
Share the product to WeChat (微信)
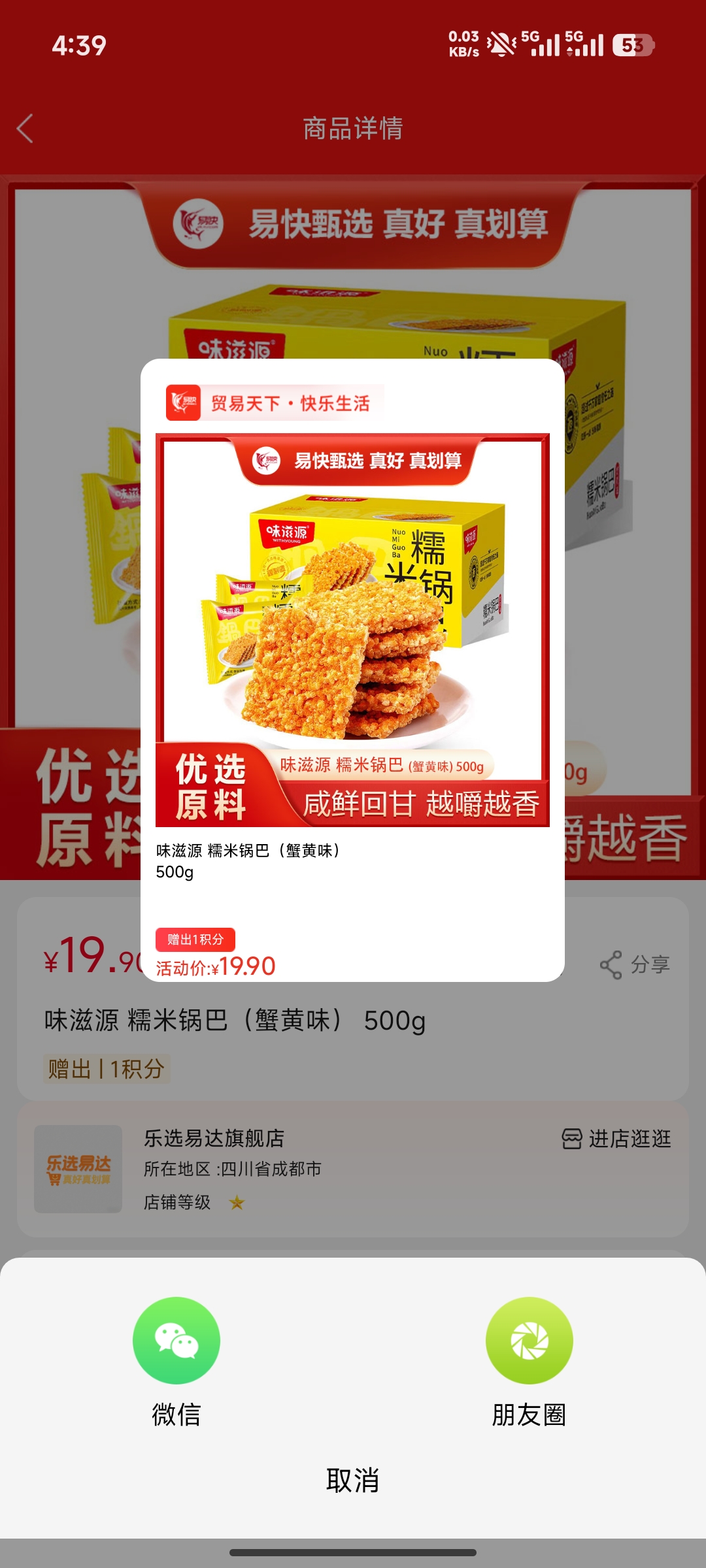[176, 1341]
